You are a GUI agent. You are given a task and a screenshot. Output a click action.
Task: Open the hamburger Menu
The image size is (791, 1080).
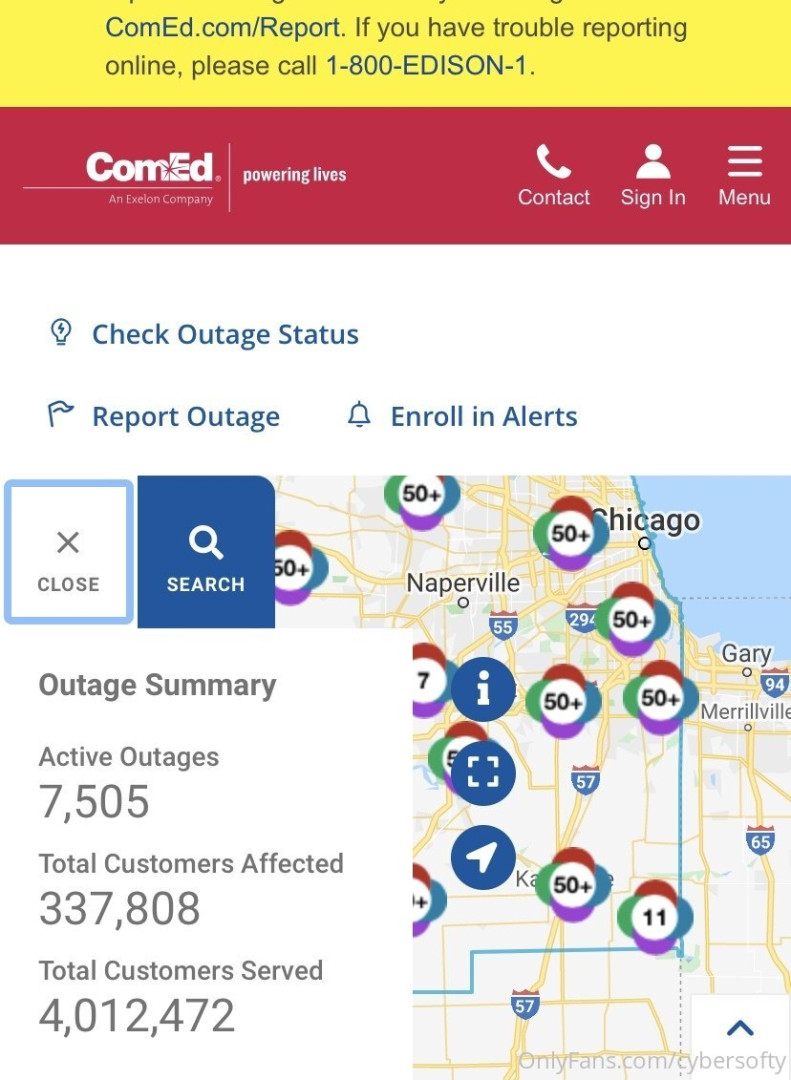pyautogui.click(x=744, y=176)
